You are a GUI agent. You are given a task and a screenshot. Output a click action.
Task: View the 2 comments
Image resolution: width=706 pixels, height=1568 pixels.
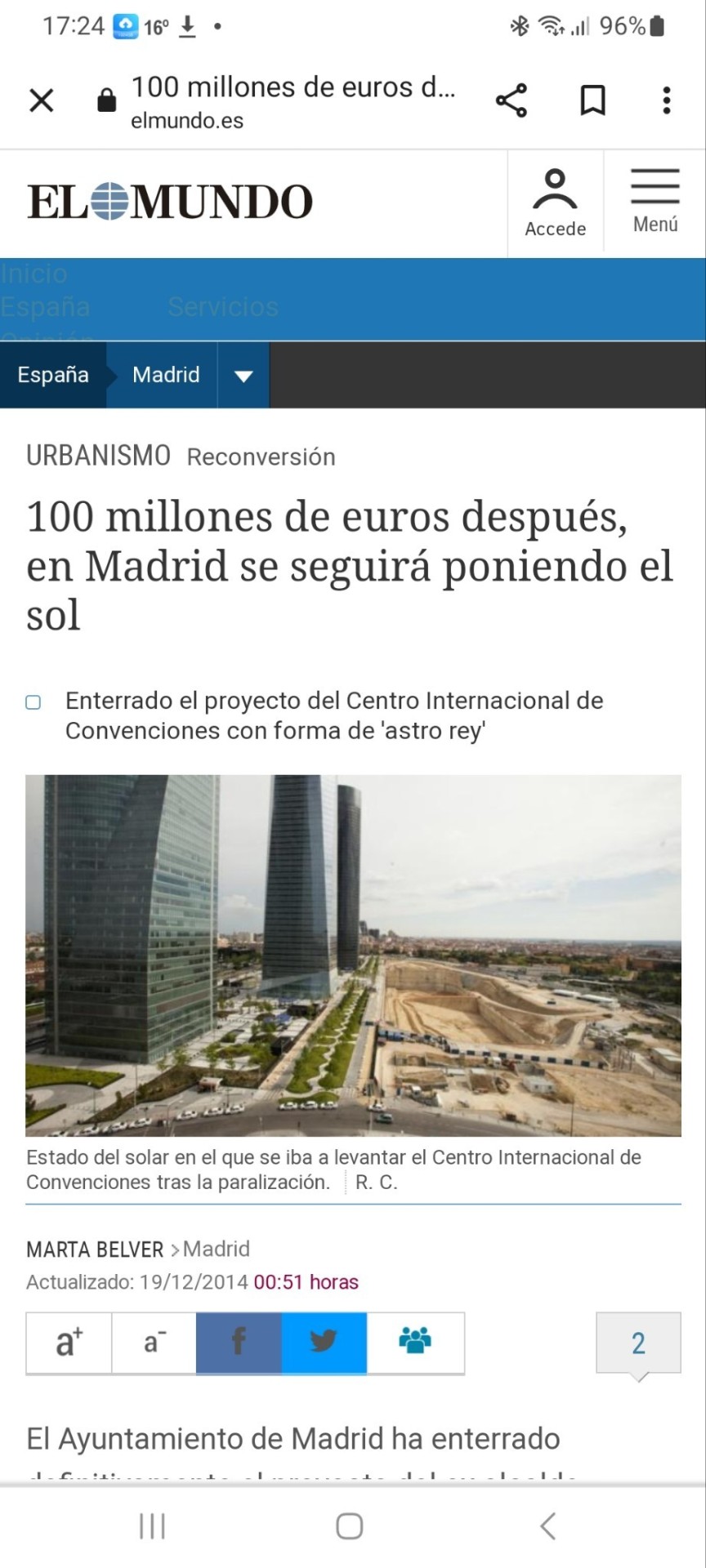(x=638, y=1343)
